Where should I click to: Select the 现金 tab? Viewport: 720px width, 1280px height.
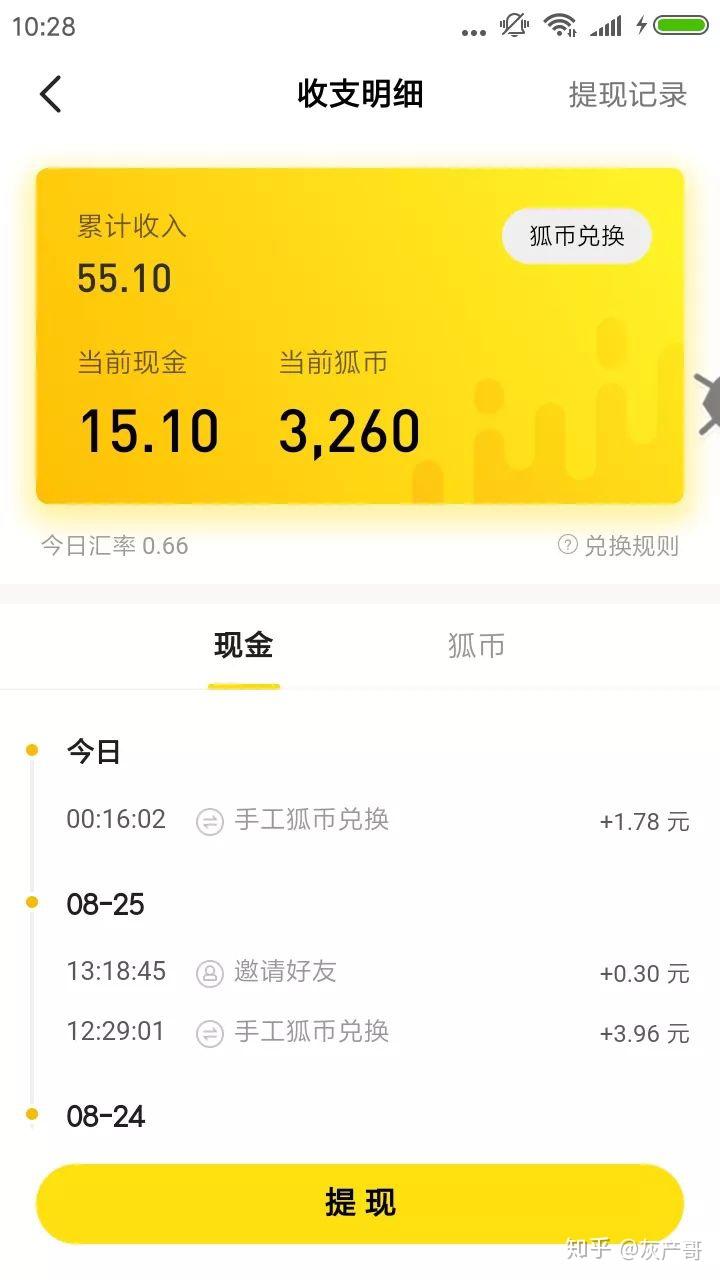(243, 645)
